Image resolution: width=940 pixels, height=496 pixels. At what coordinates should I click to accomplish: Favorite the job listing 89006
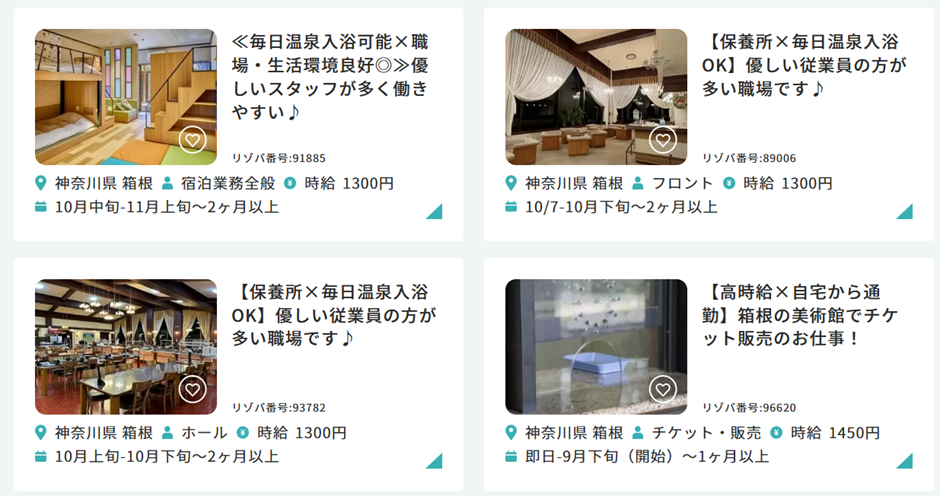[x=662, y=139]
